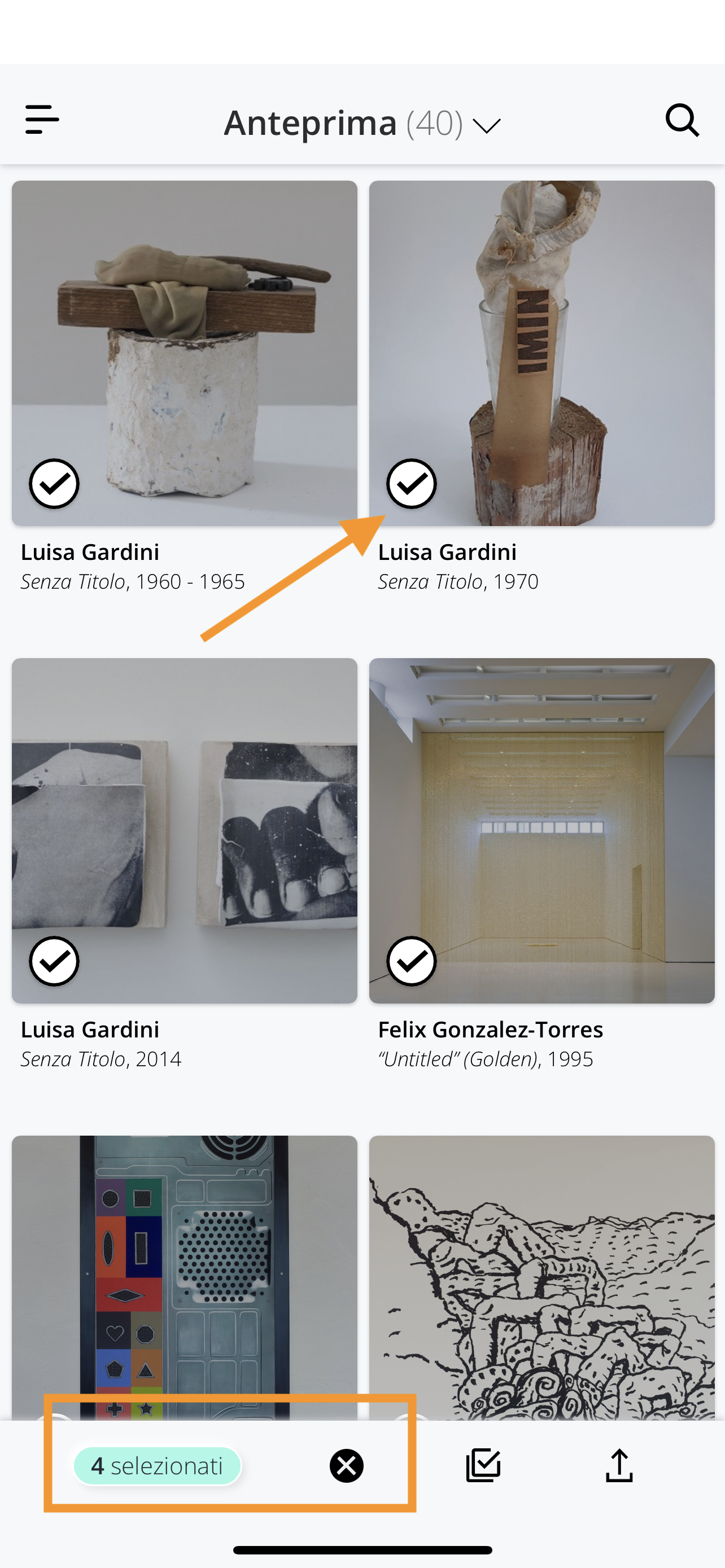Image resolution: width=725 pixels, height=1568 pixels.
Task: Deselect Senza Titolo 2014 checkmark
Action: tap(54, 961)
